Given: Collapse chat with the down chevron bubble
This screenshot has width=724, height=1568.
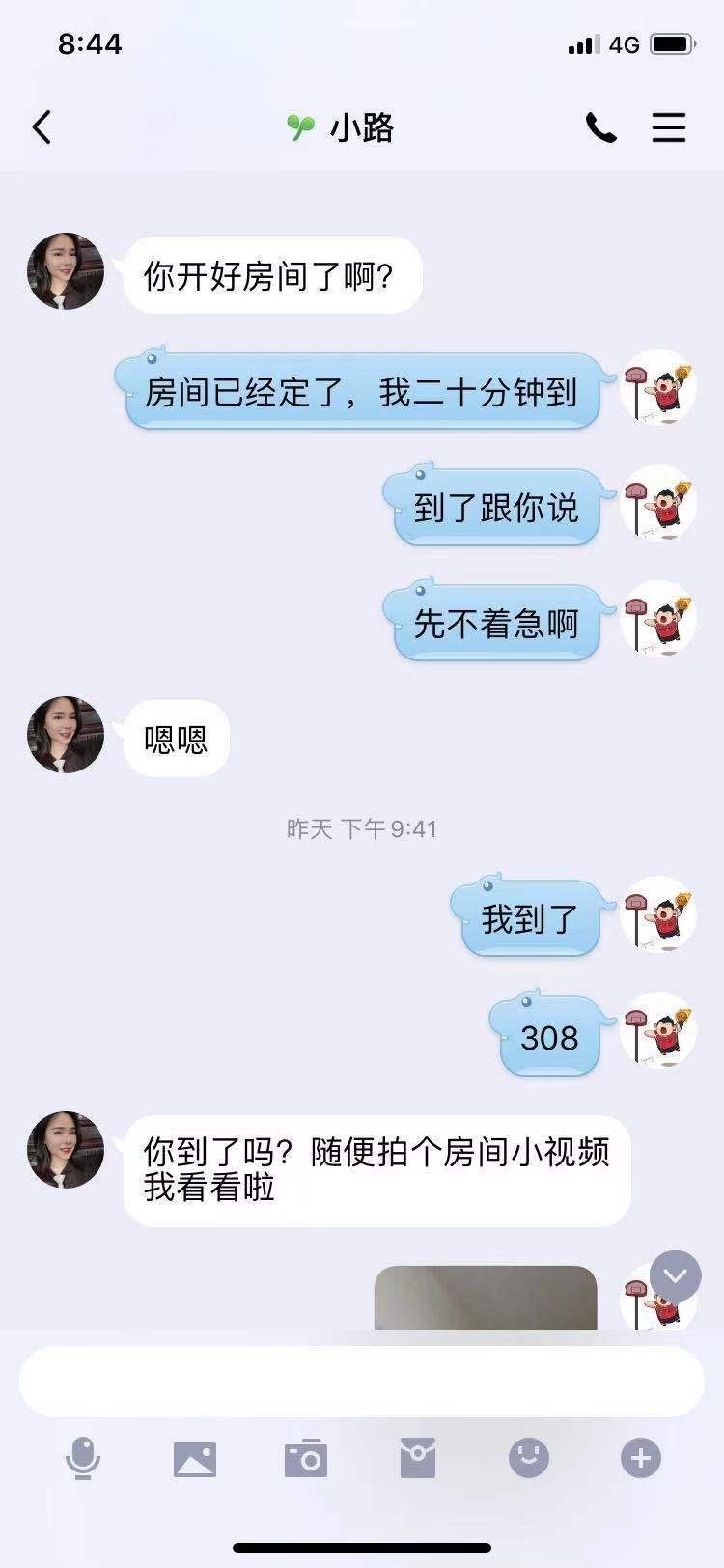Looking at the screenshot, I should coord(675,1274).
